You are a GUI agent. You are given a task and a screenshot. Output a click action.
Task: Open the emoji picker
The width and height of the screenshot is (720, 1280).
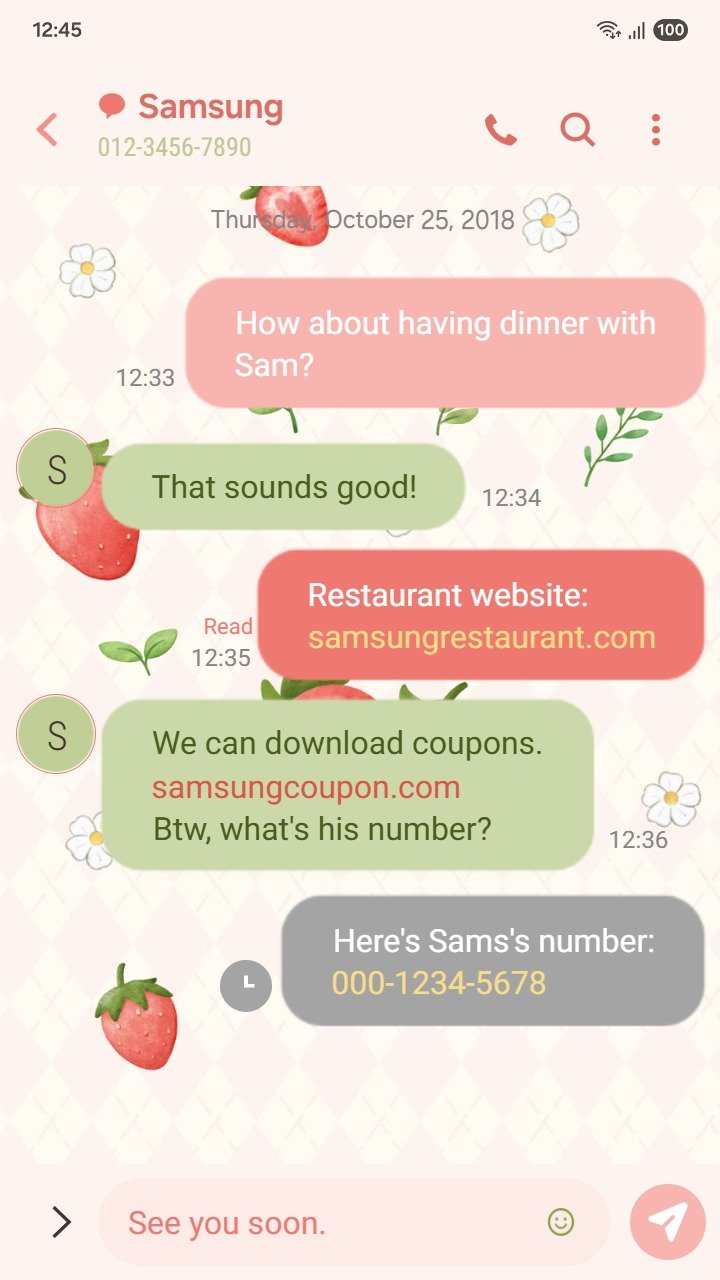point(561,1221)
